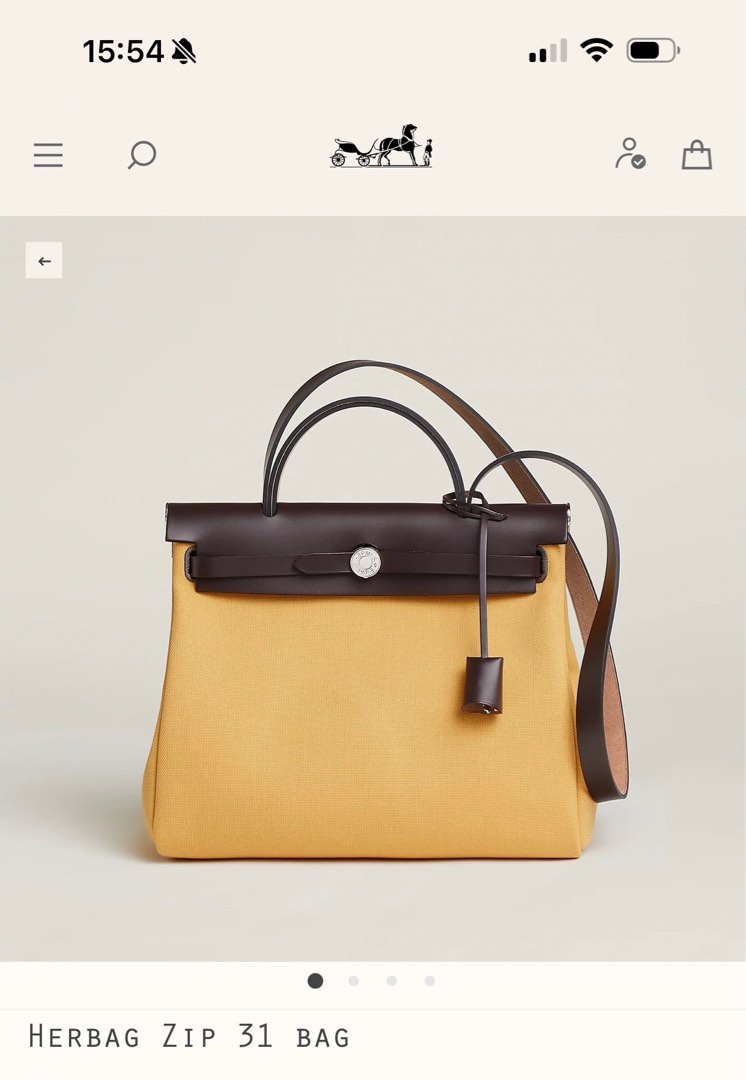Screen dimensions: 746x1080
Task: Select the search magnifier icon
Action: (x=140, y=155)
